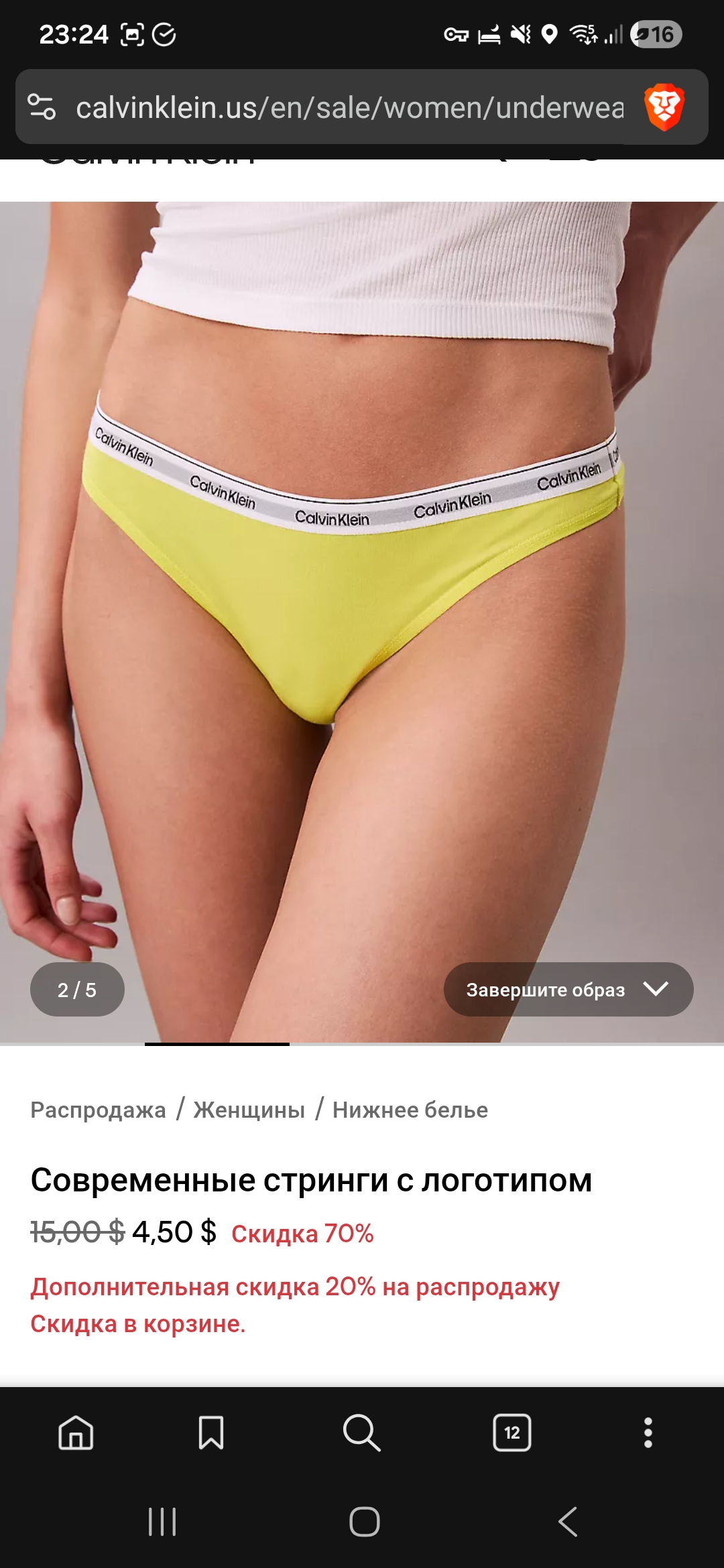The image size is (724, 1568).
Task: Open the browser bookmarks icon
Action: [x=210, y=1433]
